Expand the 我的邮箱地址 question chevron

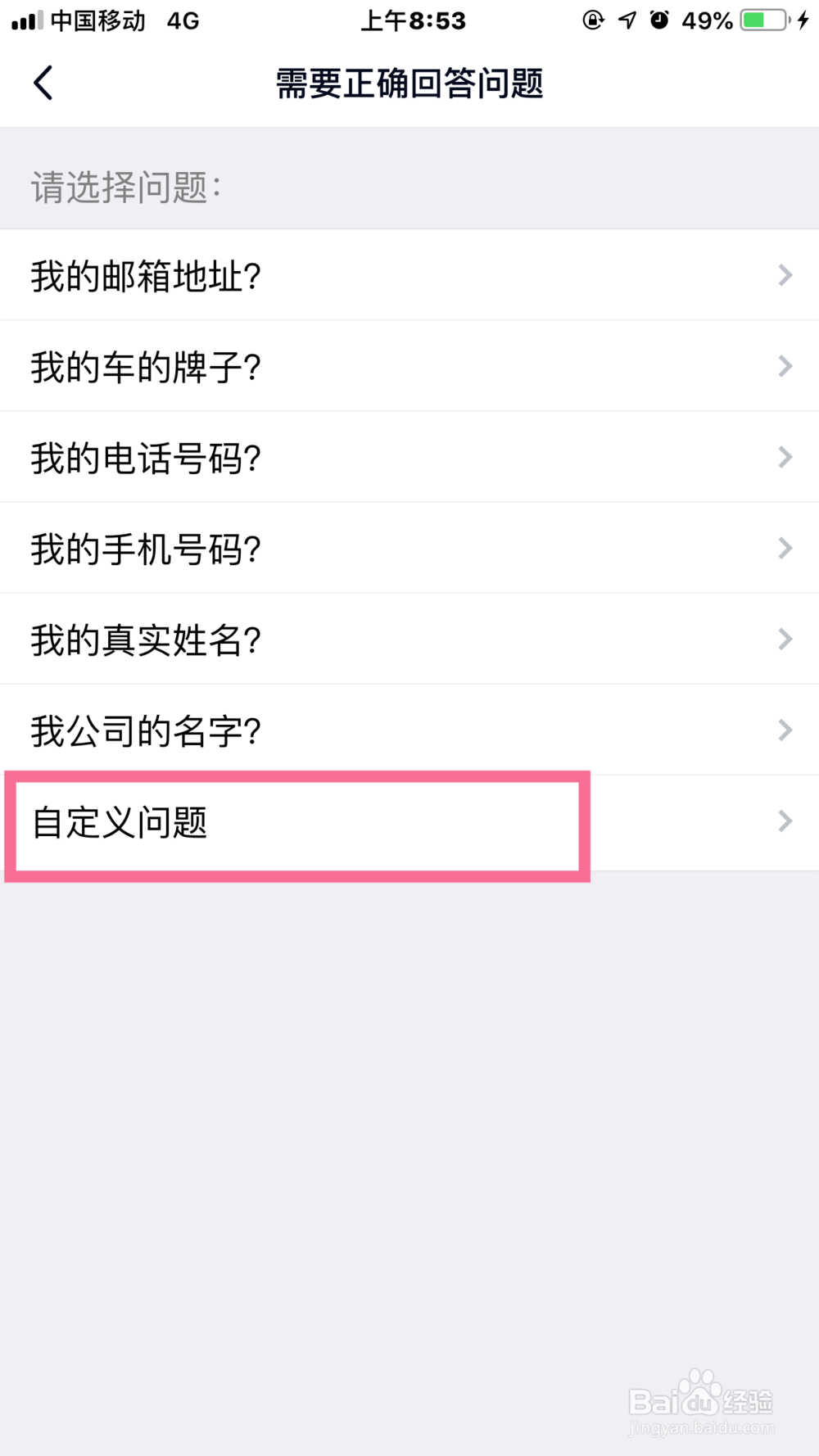785,275
